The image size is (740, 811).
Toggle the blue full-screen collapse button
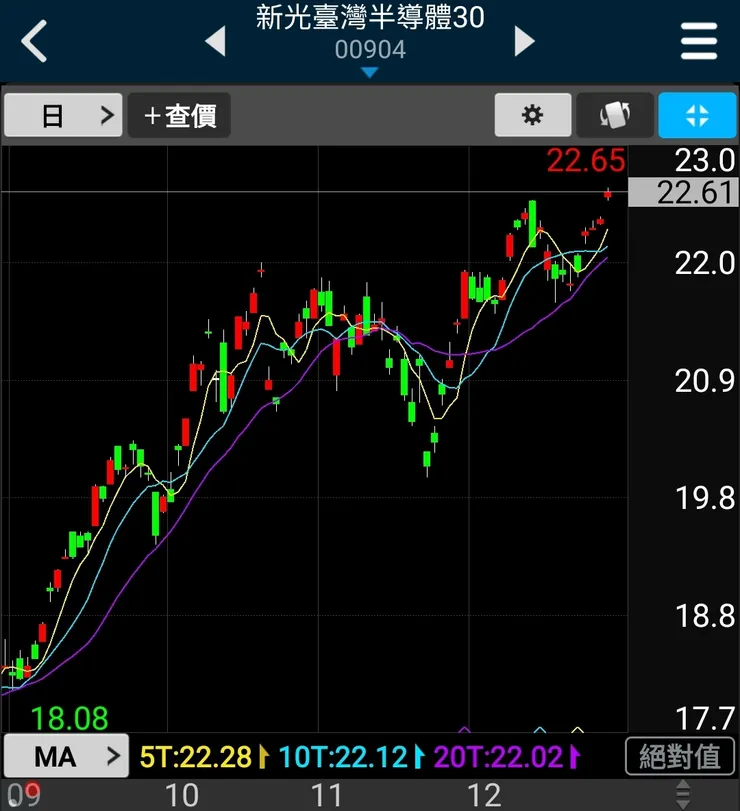point(697,116)
